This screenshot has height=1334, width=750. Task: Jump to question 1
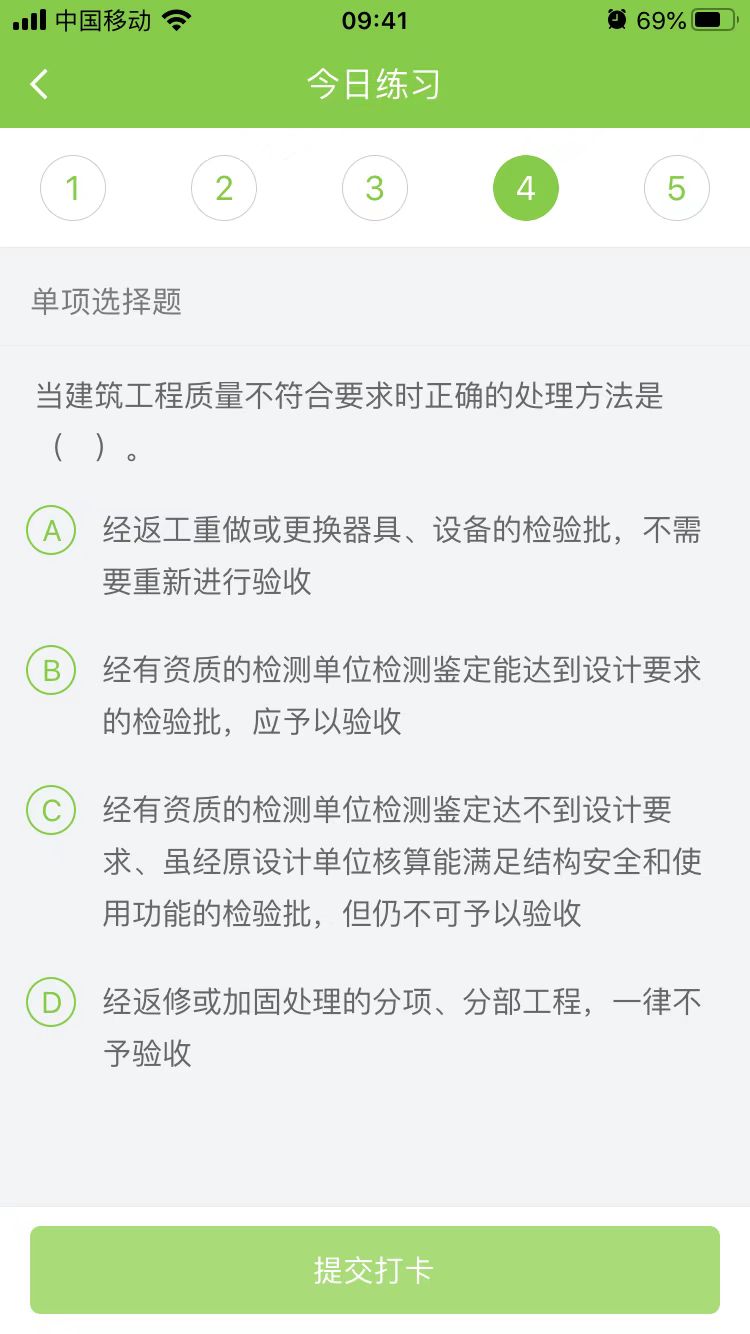click(73, 188)
